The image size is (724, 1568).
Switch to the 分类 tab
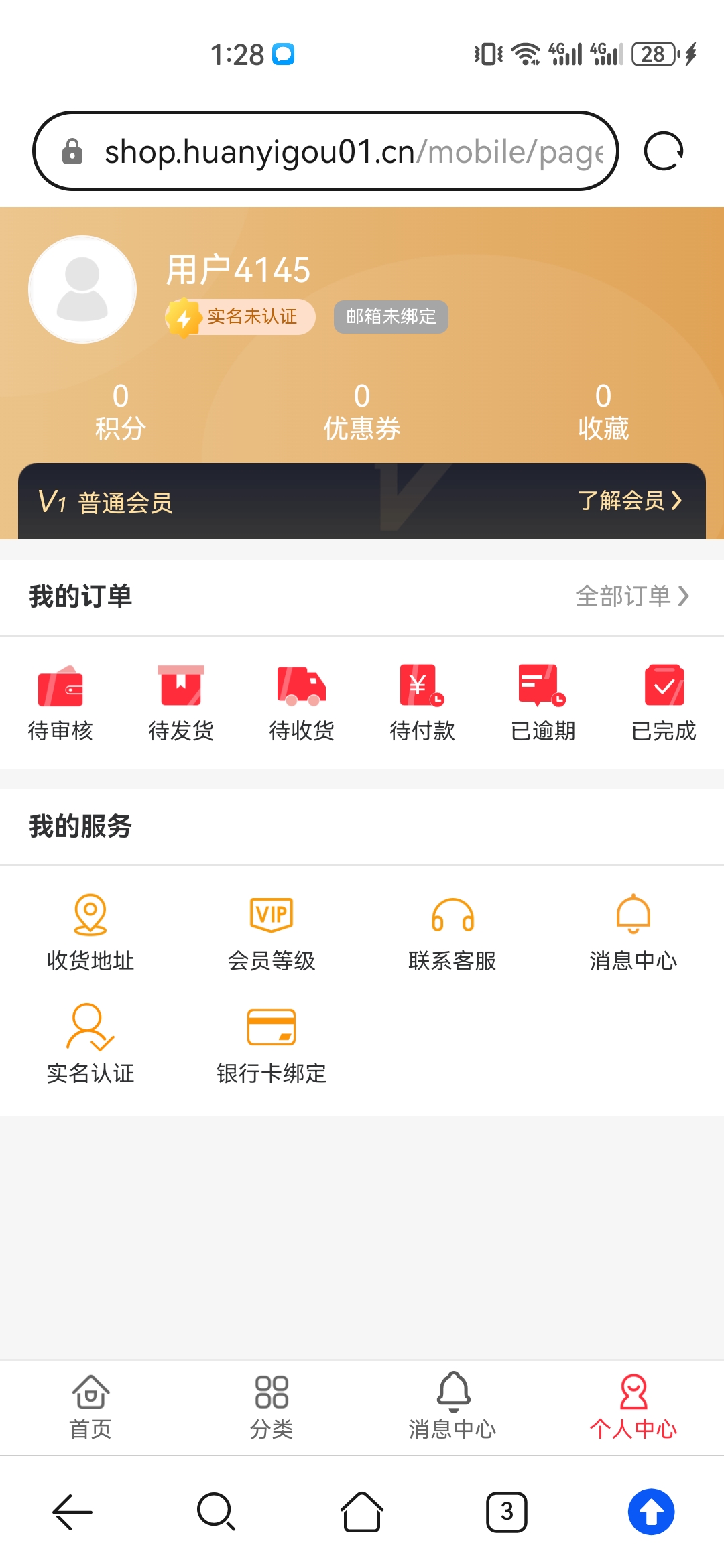[x=271, y=1407]
